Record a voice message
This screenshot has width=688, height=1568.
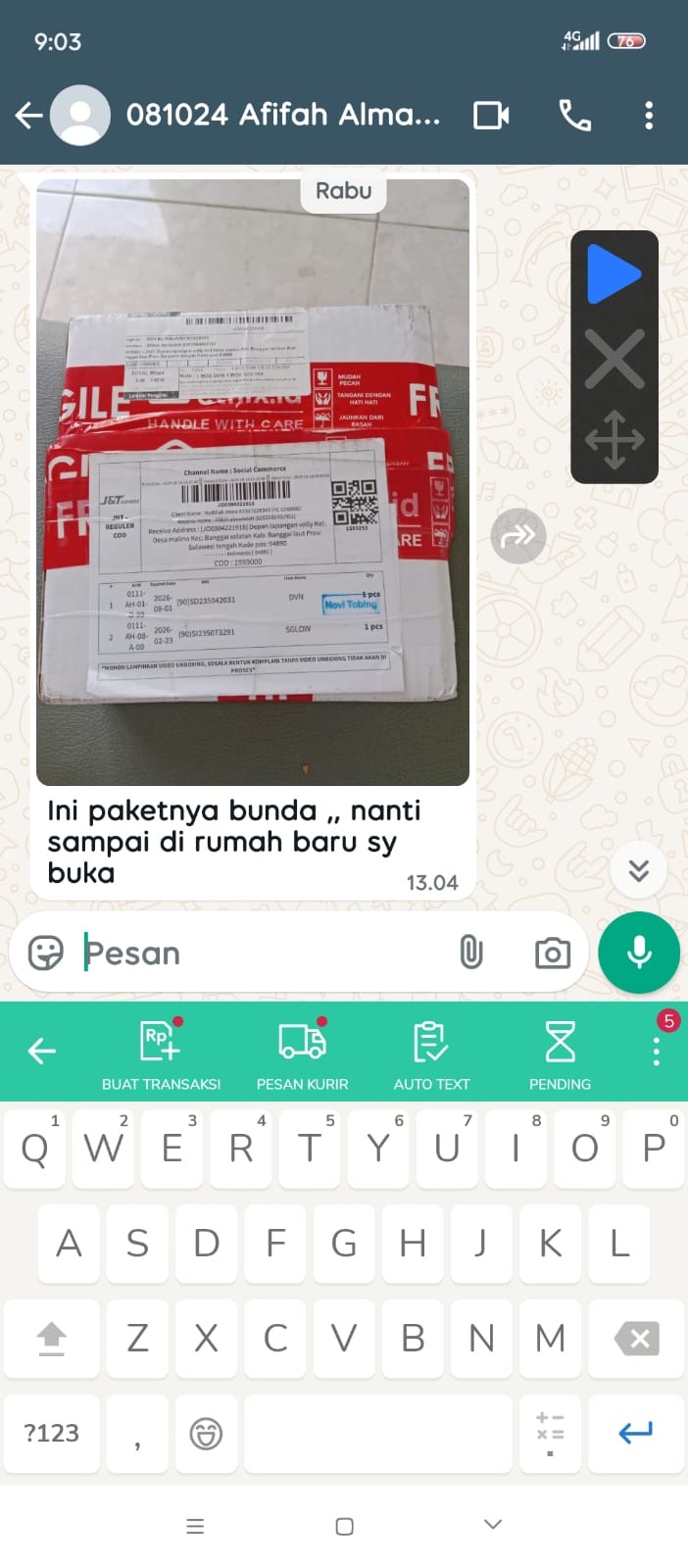point(639,953)
